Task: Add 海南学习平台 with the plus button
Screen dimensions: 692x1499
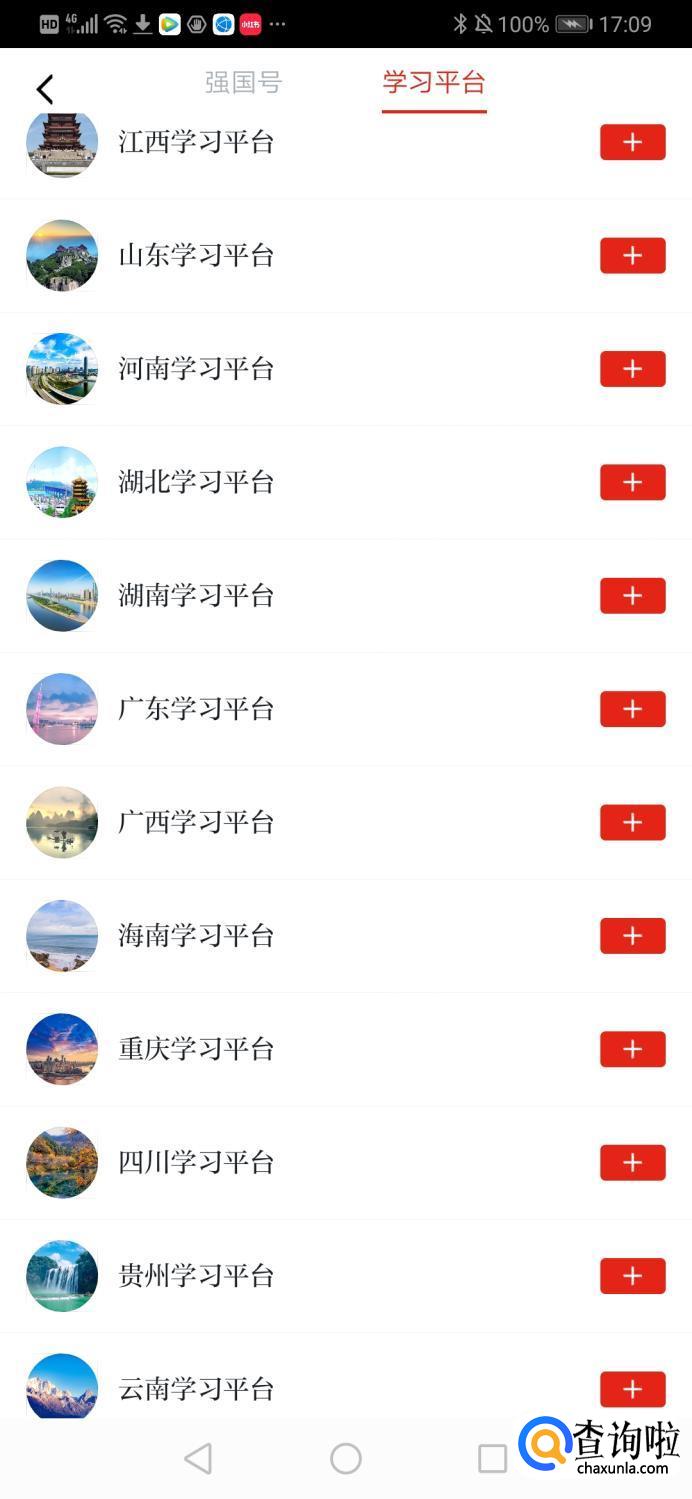Action: tap(632, 936)
